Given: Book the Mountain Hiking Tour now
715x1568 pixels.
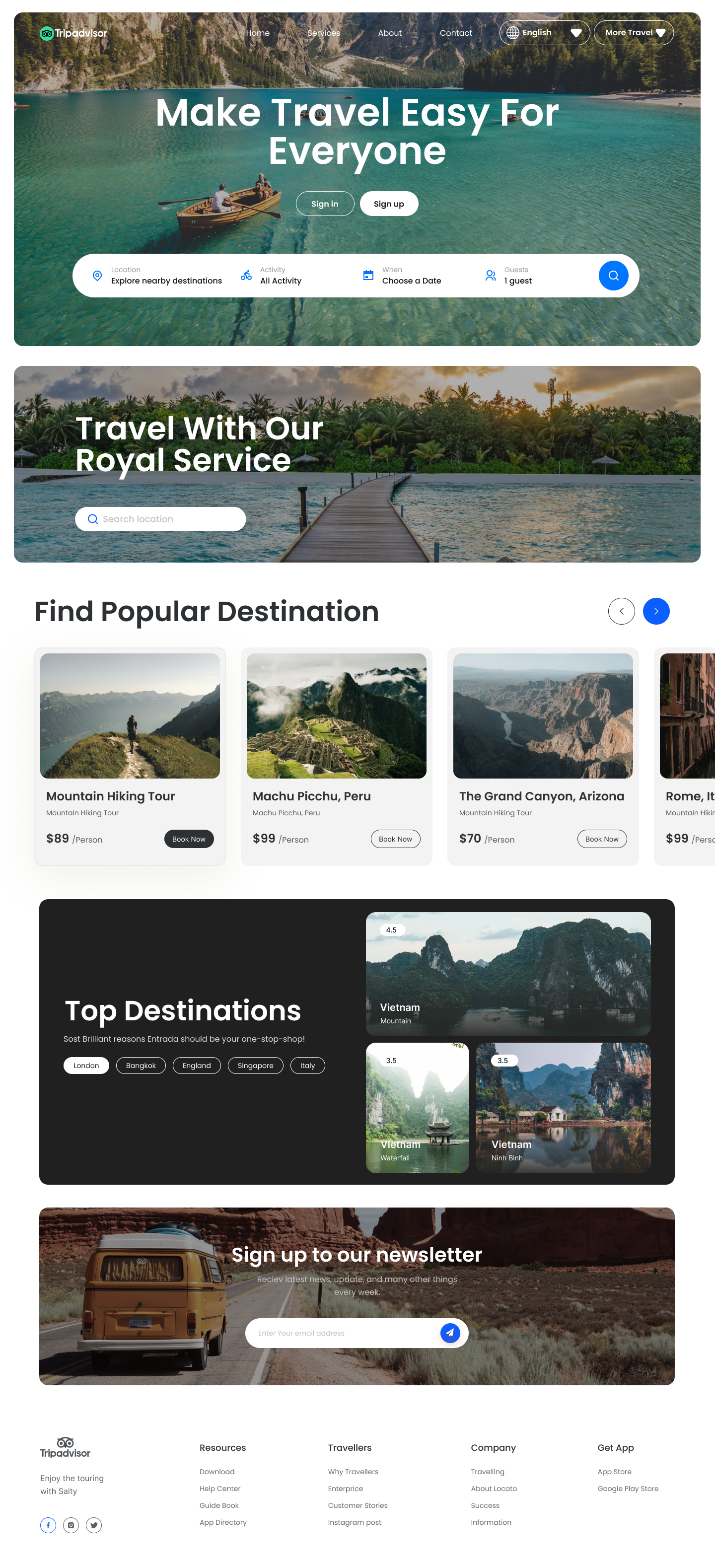Looking at the screenshot, I should [189, 839].
